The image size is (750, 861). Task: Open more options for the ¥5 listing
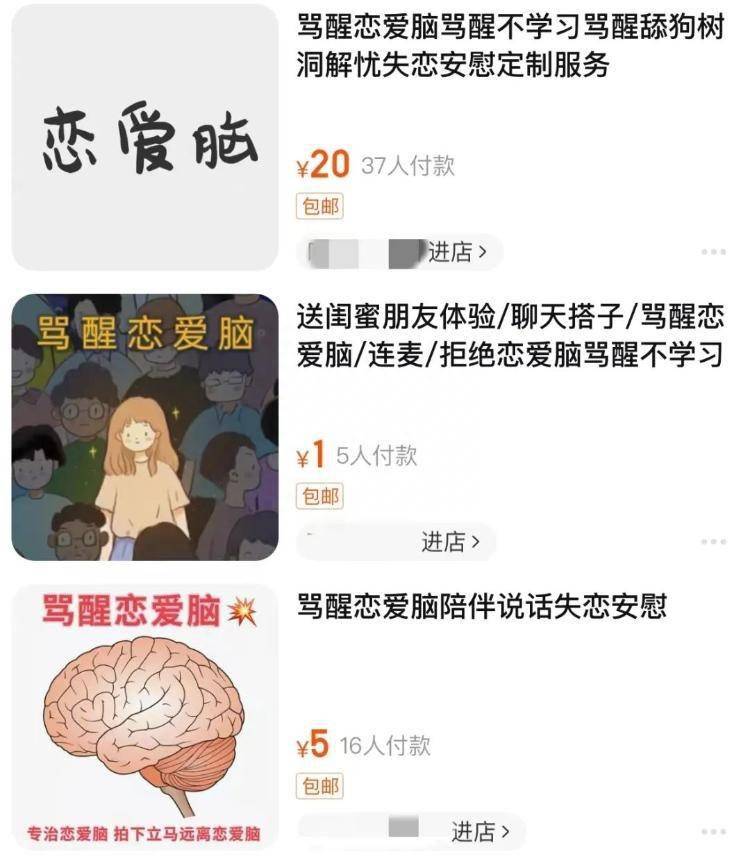click(x=713, y=831)
